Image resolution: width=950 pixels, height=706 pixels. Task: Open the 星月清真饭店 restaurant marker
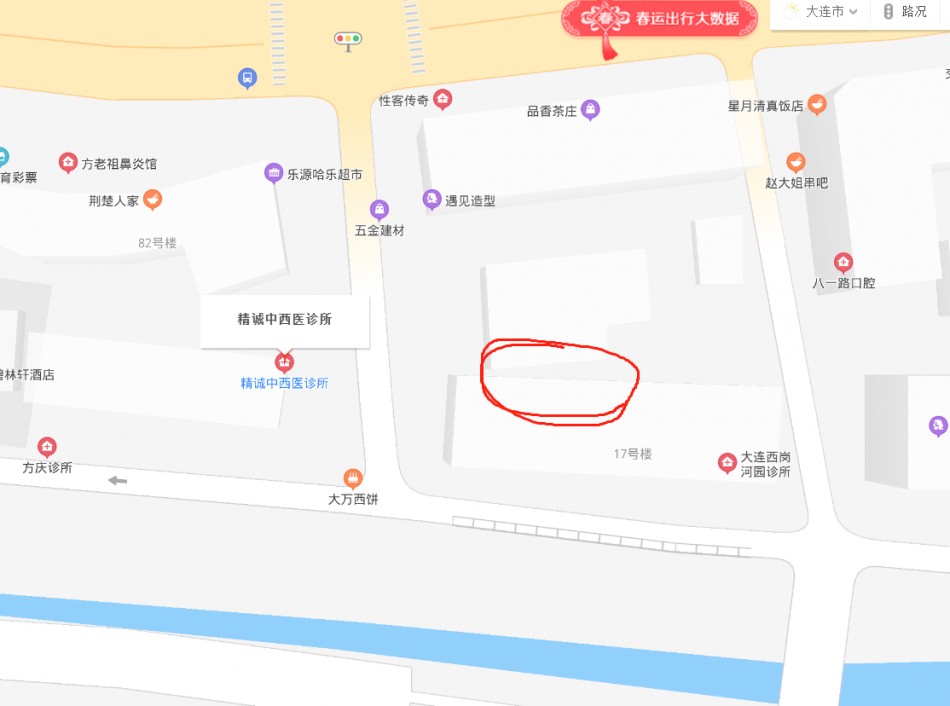[x=817, y=104]
